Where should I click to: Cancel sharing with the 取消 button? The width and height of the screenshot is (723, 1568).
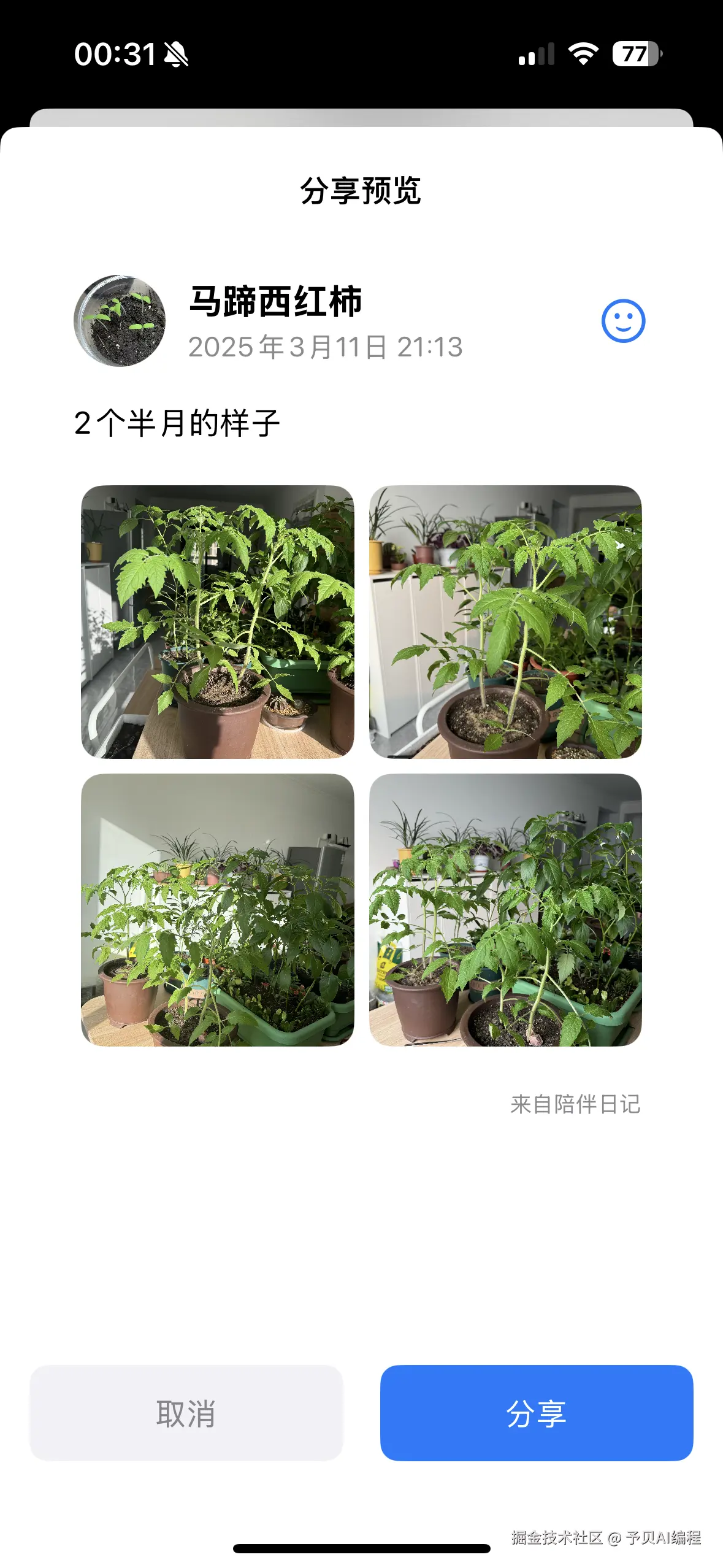click(186, 1413)
